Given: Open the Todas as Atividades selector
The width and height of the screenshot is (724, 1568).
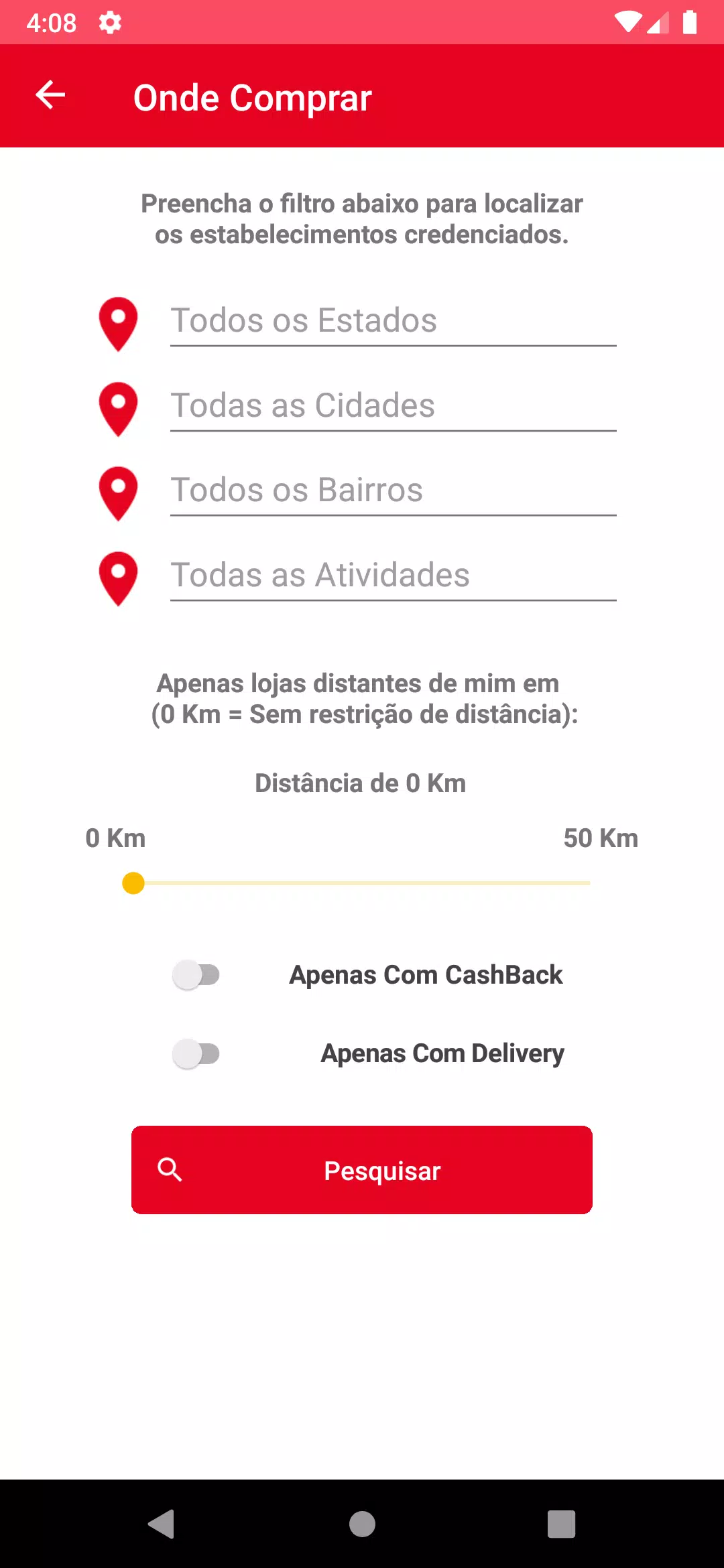Looking at the screenshot, I should (x=393, y=576).
